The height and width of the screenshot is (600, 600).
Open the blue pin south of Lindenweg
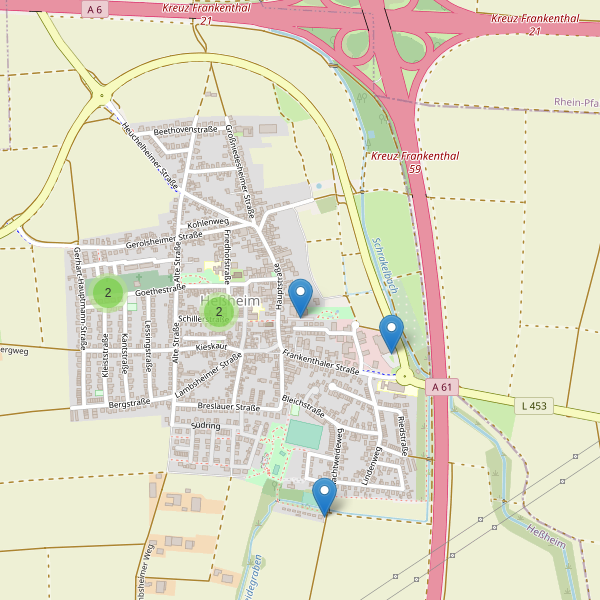pyautogui.click(x=324, y=495)
